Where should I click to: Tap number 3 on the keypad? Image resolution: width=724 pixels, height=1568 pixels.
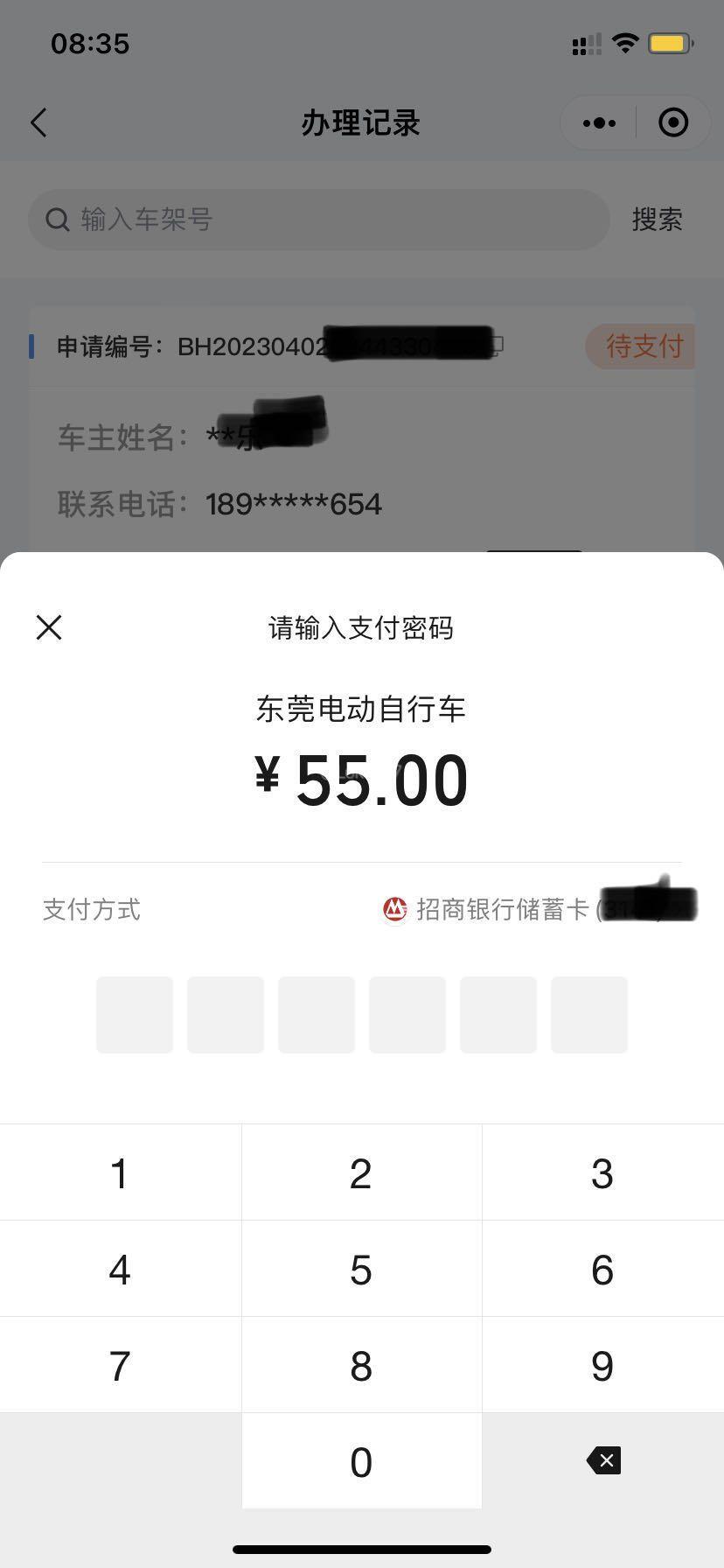[603, 1172]
